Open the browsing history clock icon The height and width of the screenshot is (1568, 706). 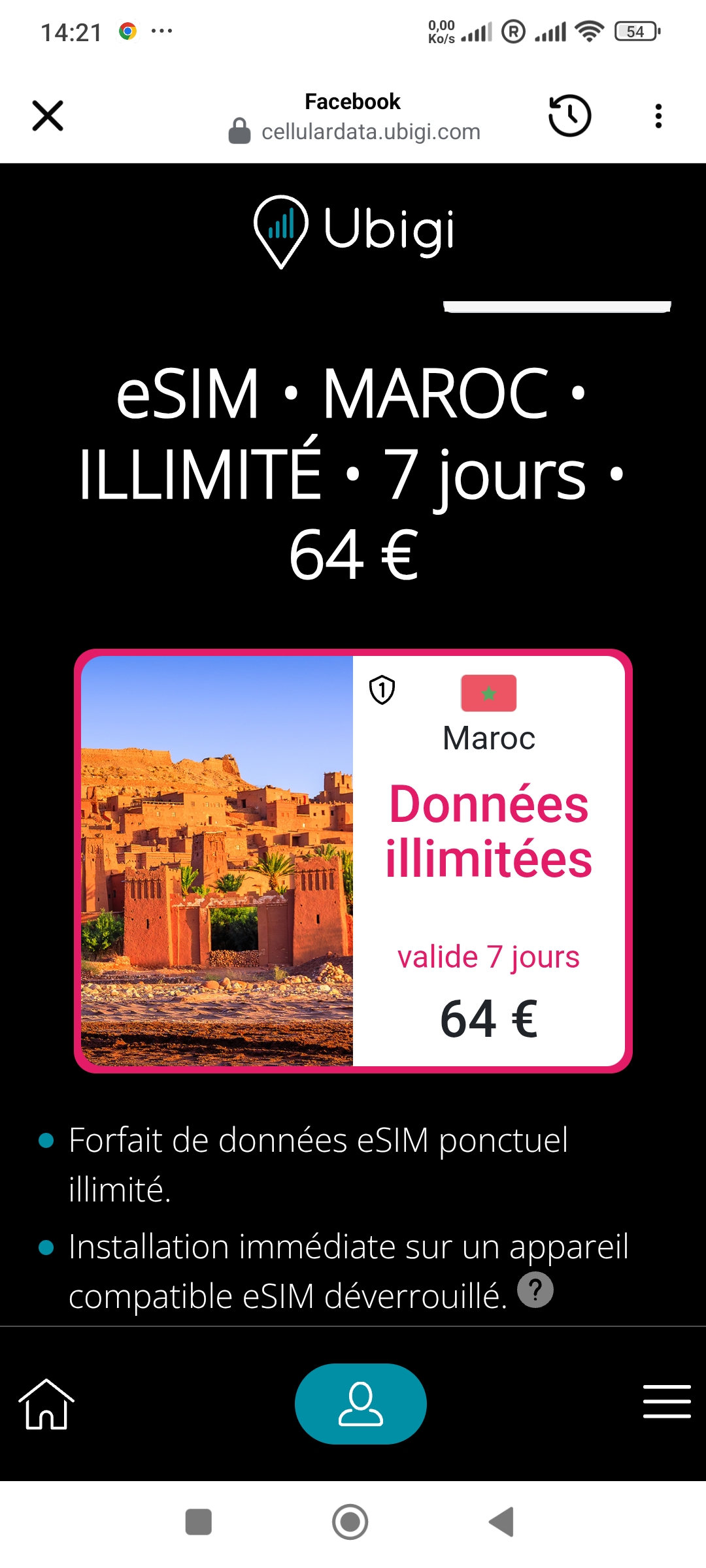(x=569, y=116)
